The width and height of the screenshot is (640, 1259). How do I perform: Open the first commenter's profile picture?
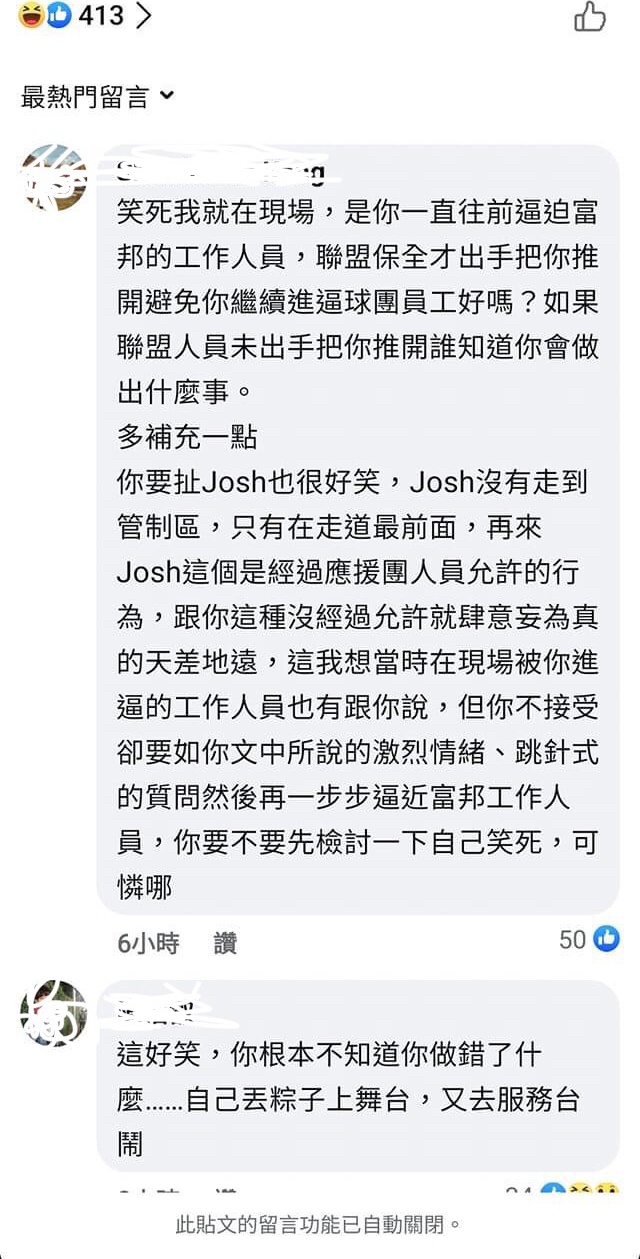(x=53, y=178)
